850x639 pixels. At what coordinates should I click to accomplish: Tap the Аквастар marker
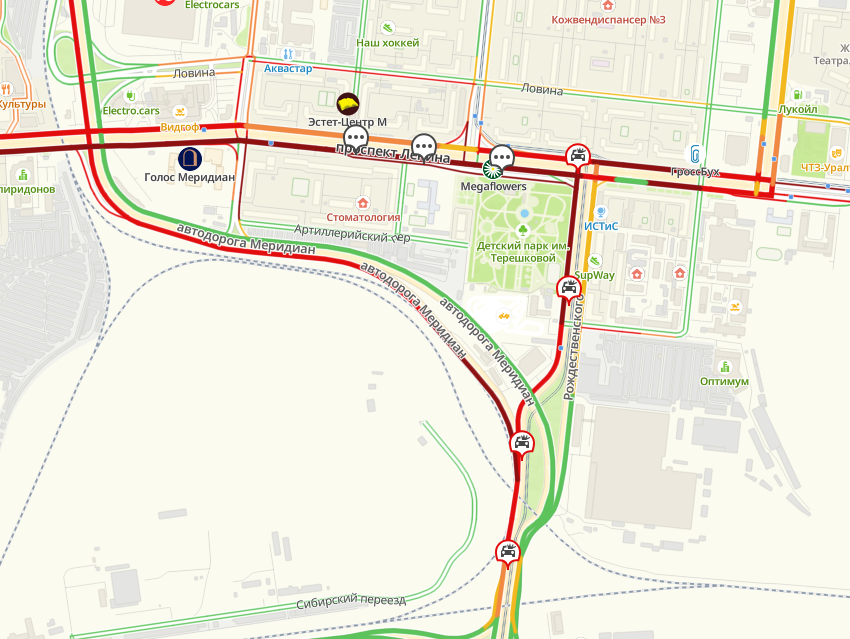(x=288, y=54)
